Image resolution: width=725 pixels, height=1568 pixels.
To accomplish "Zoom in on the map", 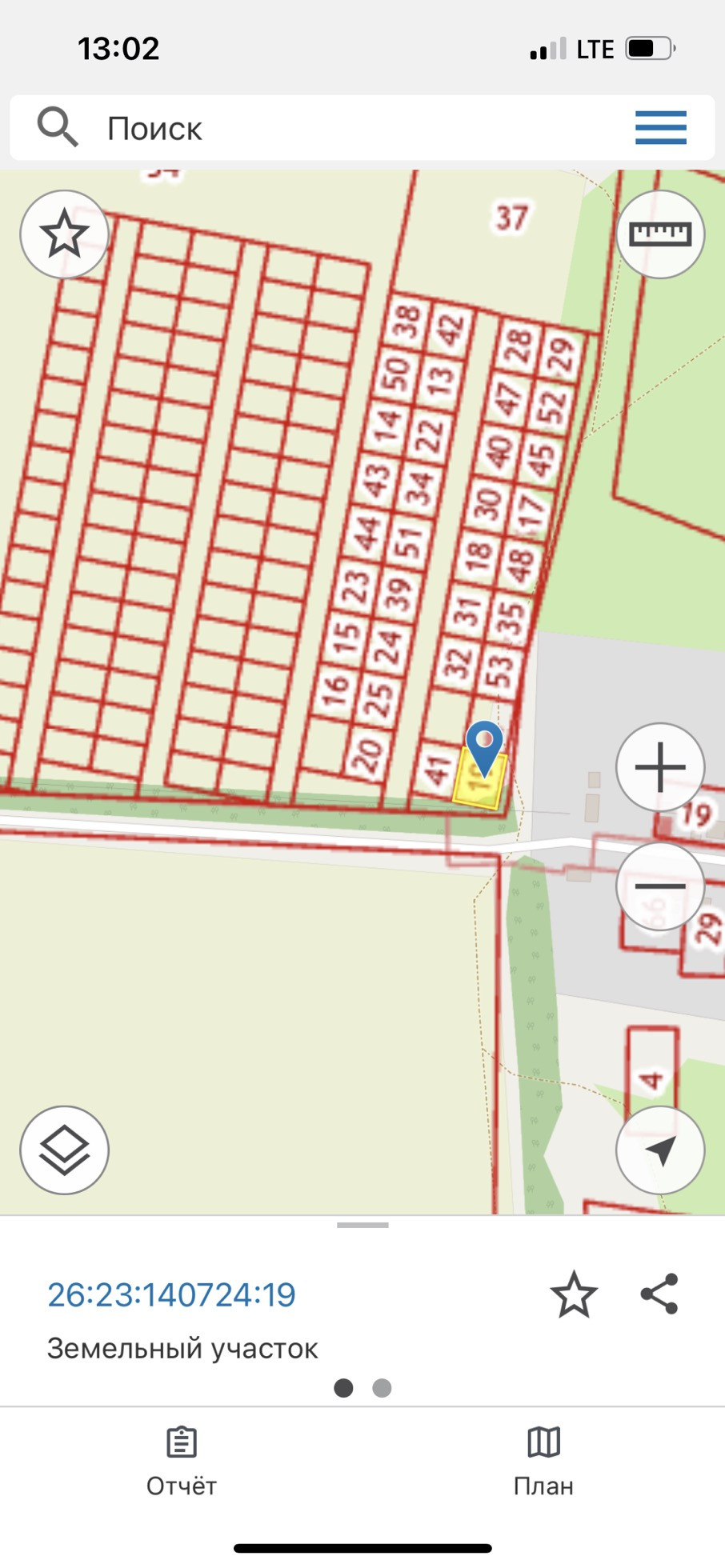I will (x=660, y=767).
